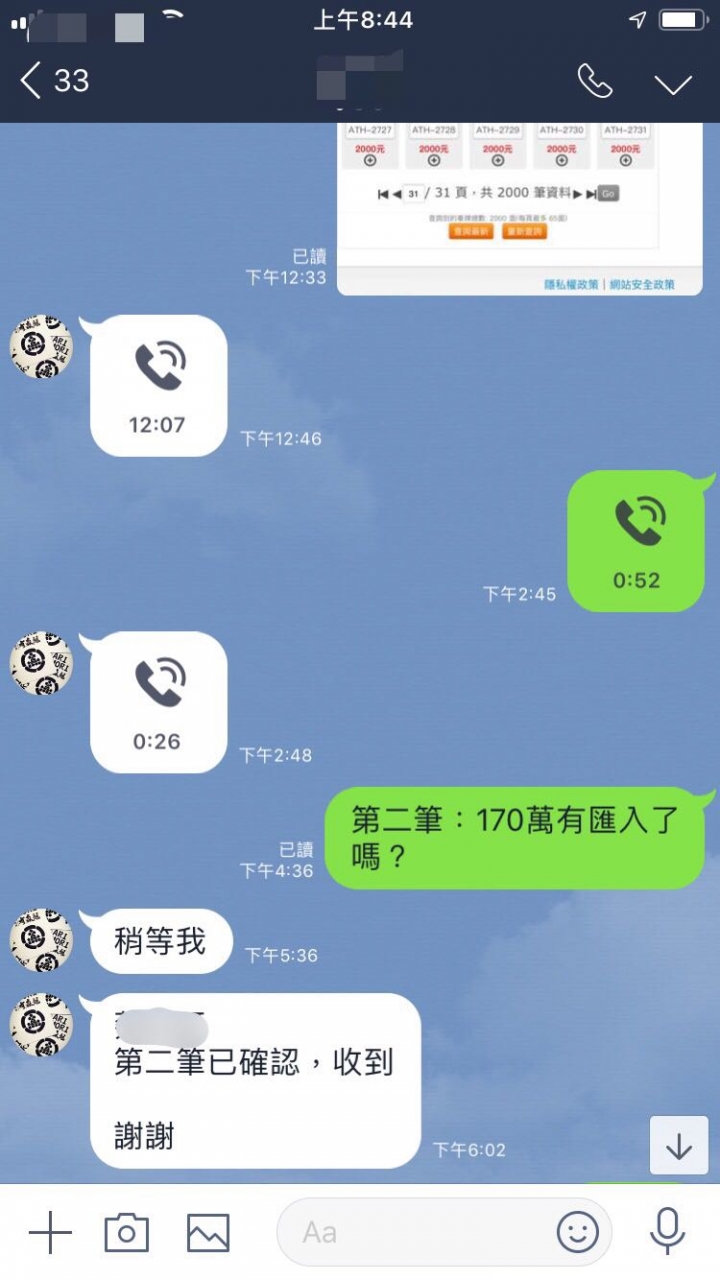Expand the chat options dropdown arrow

[673, 84]
